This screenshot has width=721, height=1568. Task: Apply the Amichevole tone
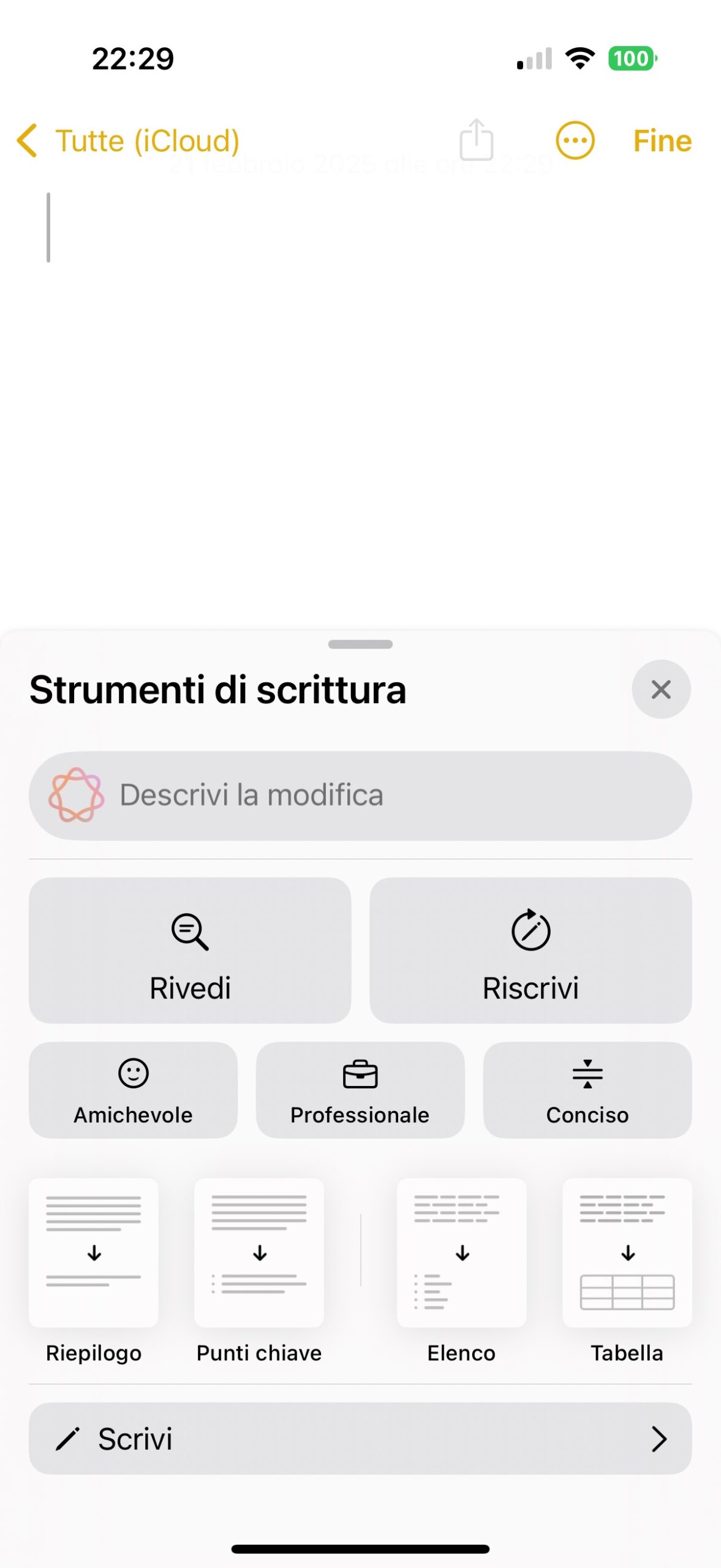(x=133, y=1090)
